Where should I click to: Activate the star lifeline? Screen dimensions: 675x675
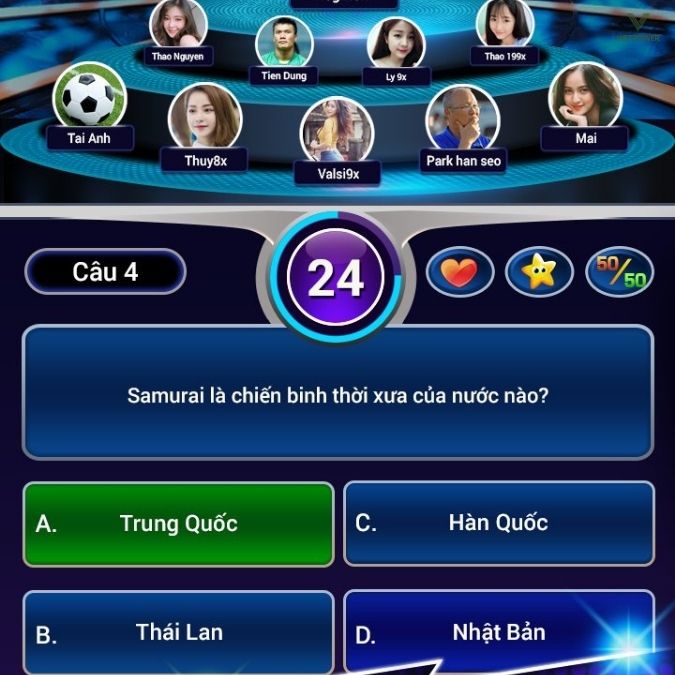pos(539,271)
